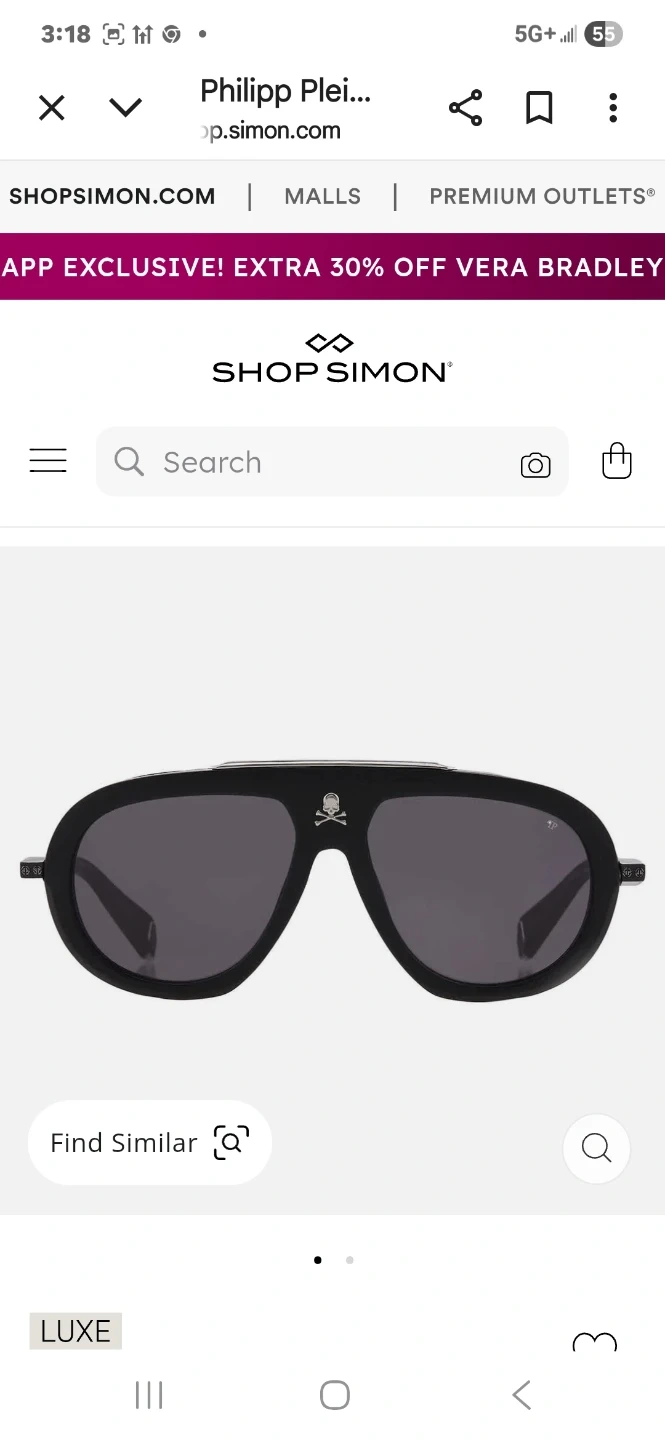Zoom the product image with the magnifier
Image resolution: width=665 pixels, height=1440 pixels.
point(596,1148)
